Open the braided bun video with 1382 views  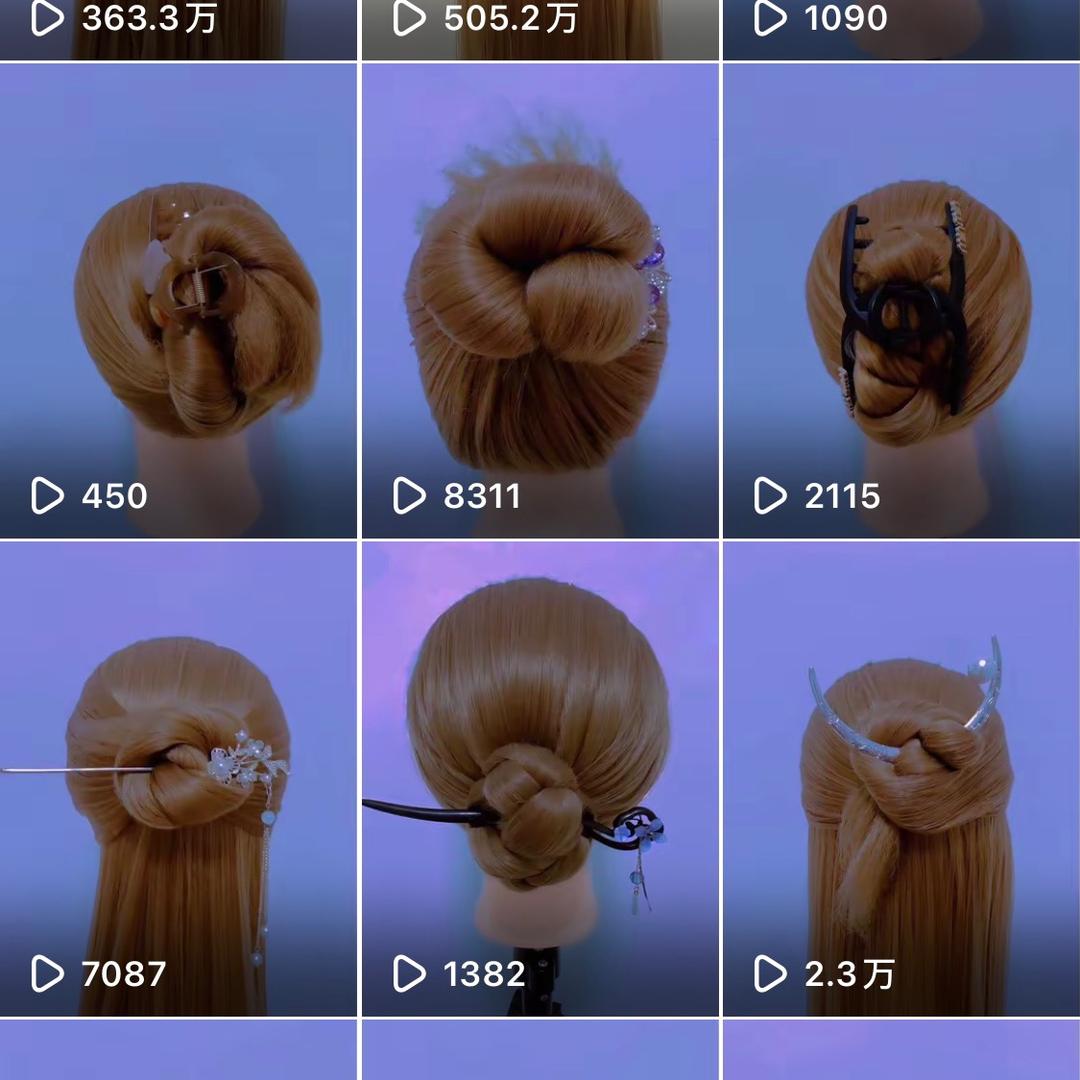point(540,778)
